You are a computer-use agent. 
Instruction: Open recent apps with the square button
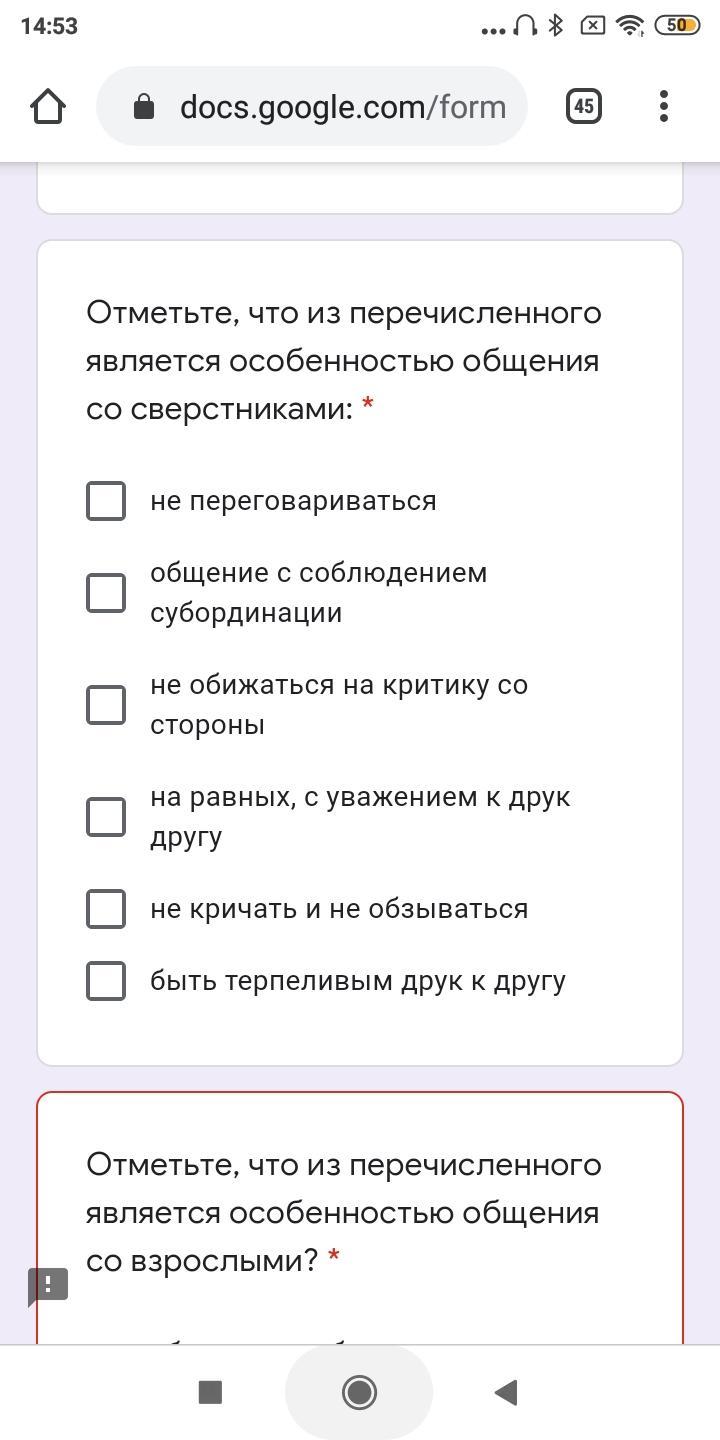coord(210,1391)
